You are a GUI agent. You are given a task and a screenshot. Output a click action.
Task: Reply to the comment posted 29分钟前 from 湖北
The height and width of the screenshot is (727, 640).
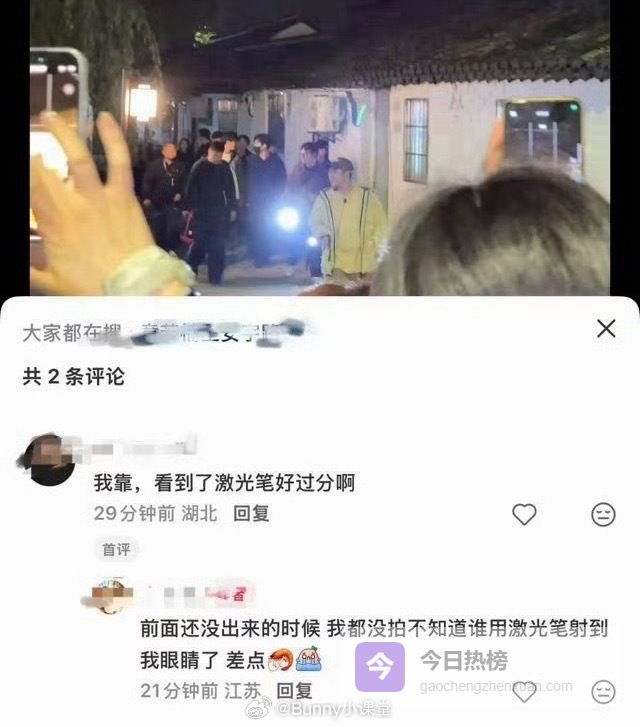click(251, 513)
